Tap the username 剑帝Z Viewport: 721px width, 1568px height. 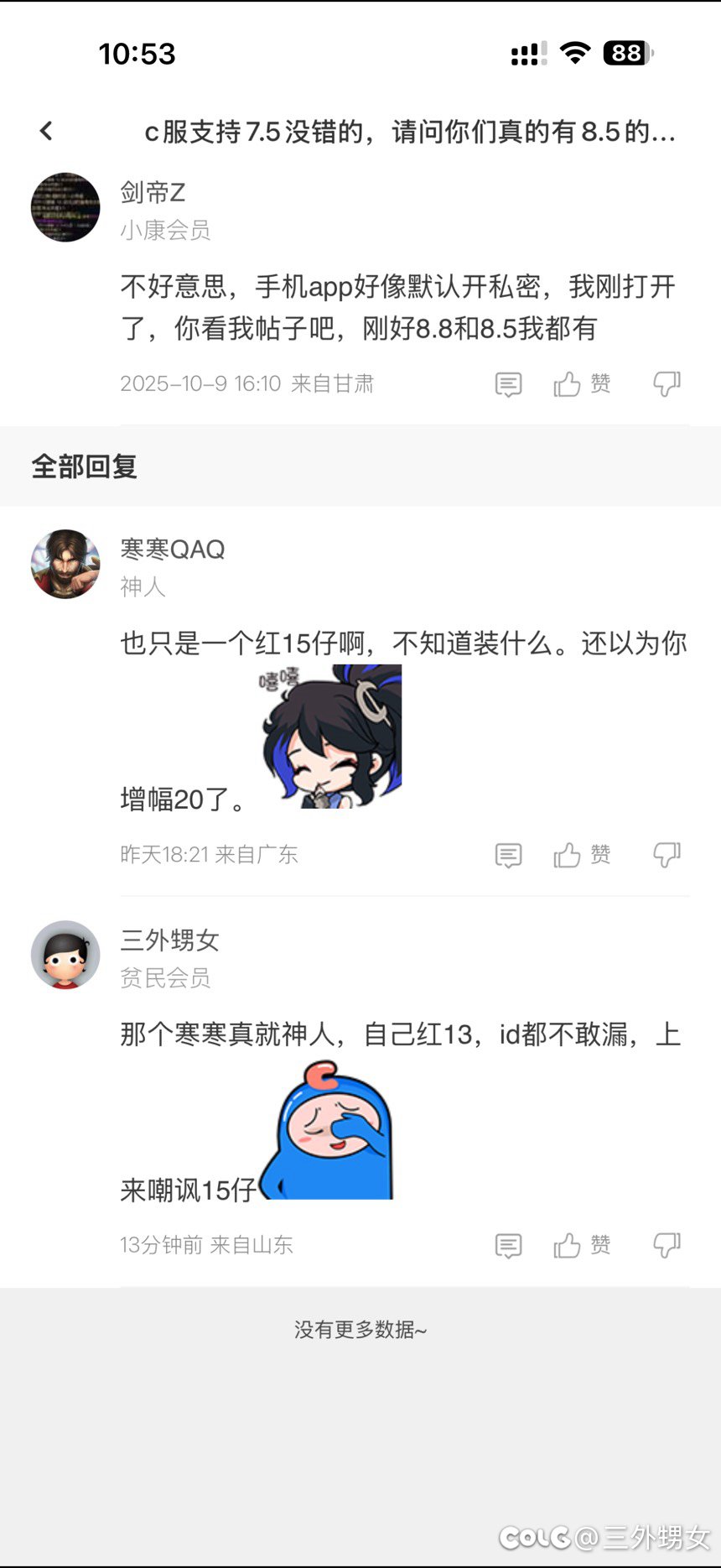(x=153, y=193)
